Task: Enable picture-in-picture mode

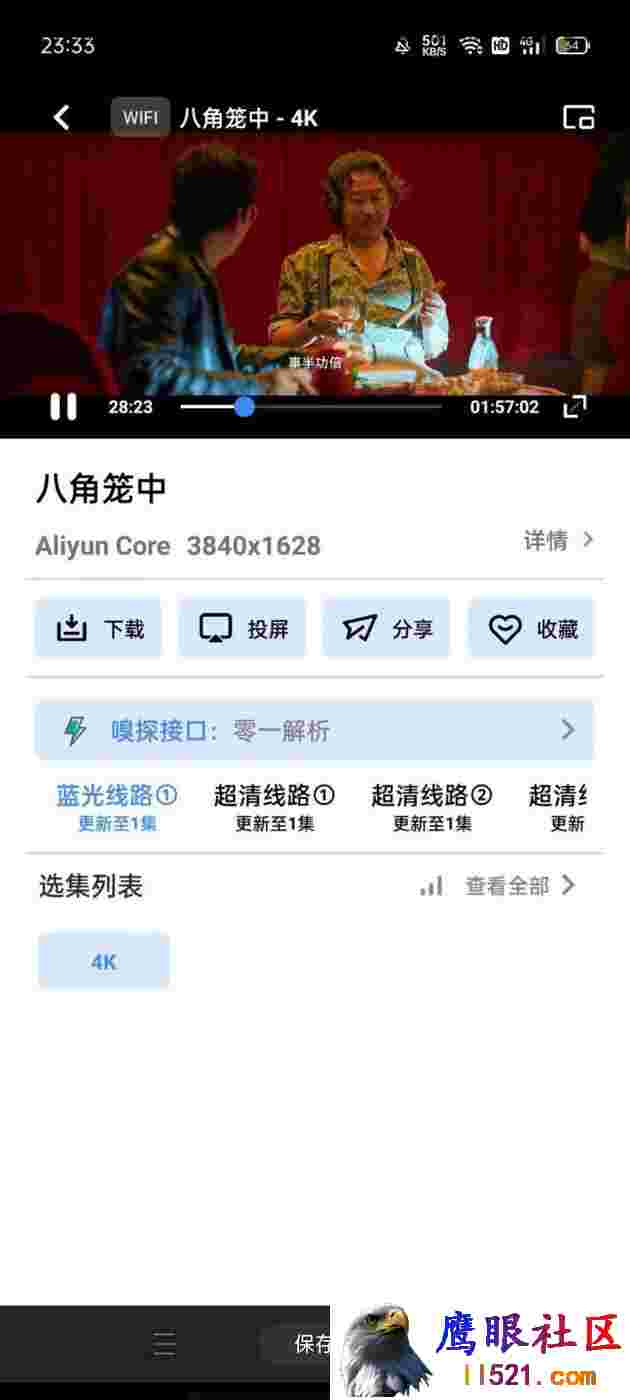Action: pos(579,117)
